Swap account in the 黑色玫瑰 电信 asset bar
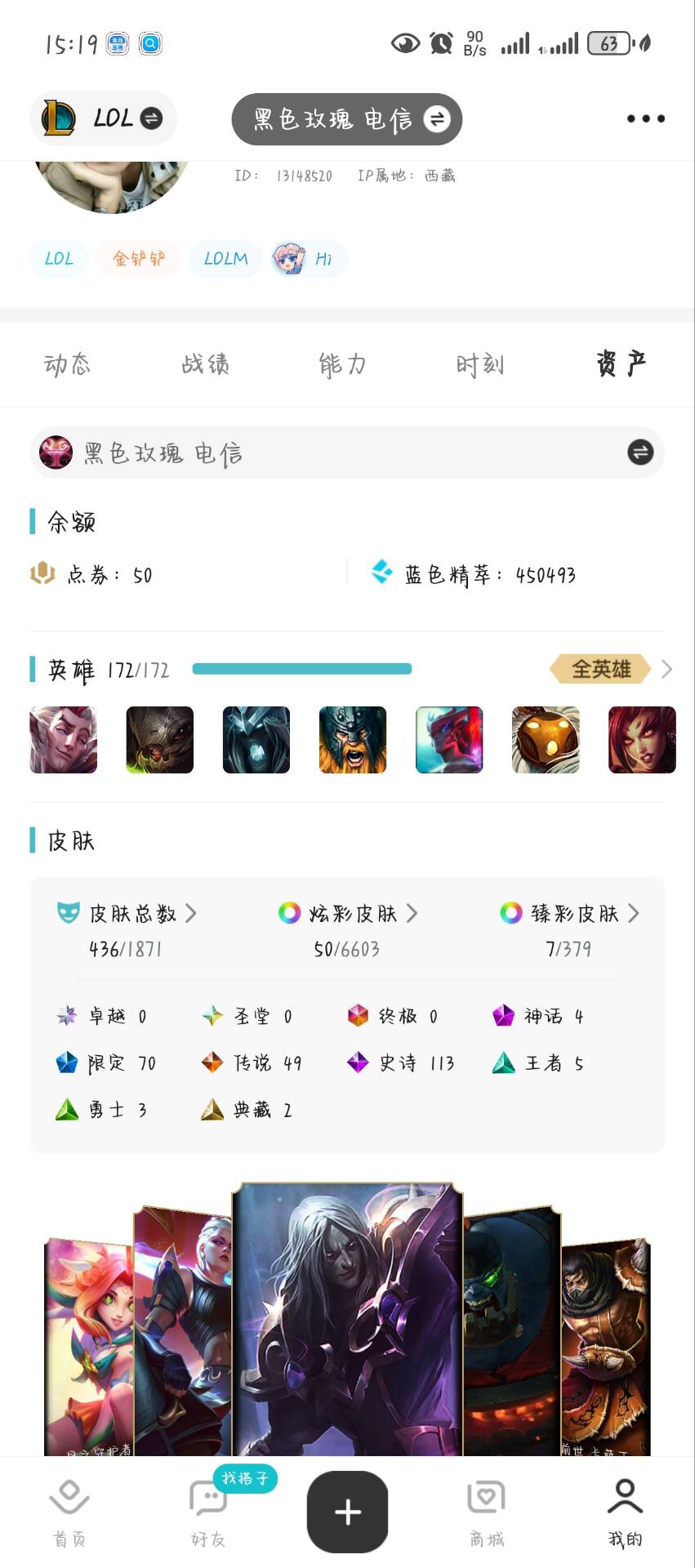The height and width of the screenshot is (1568, 695). click(639, 452)
